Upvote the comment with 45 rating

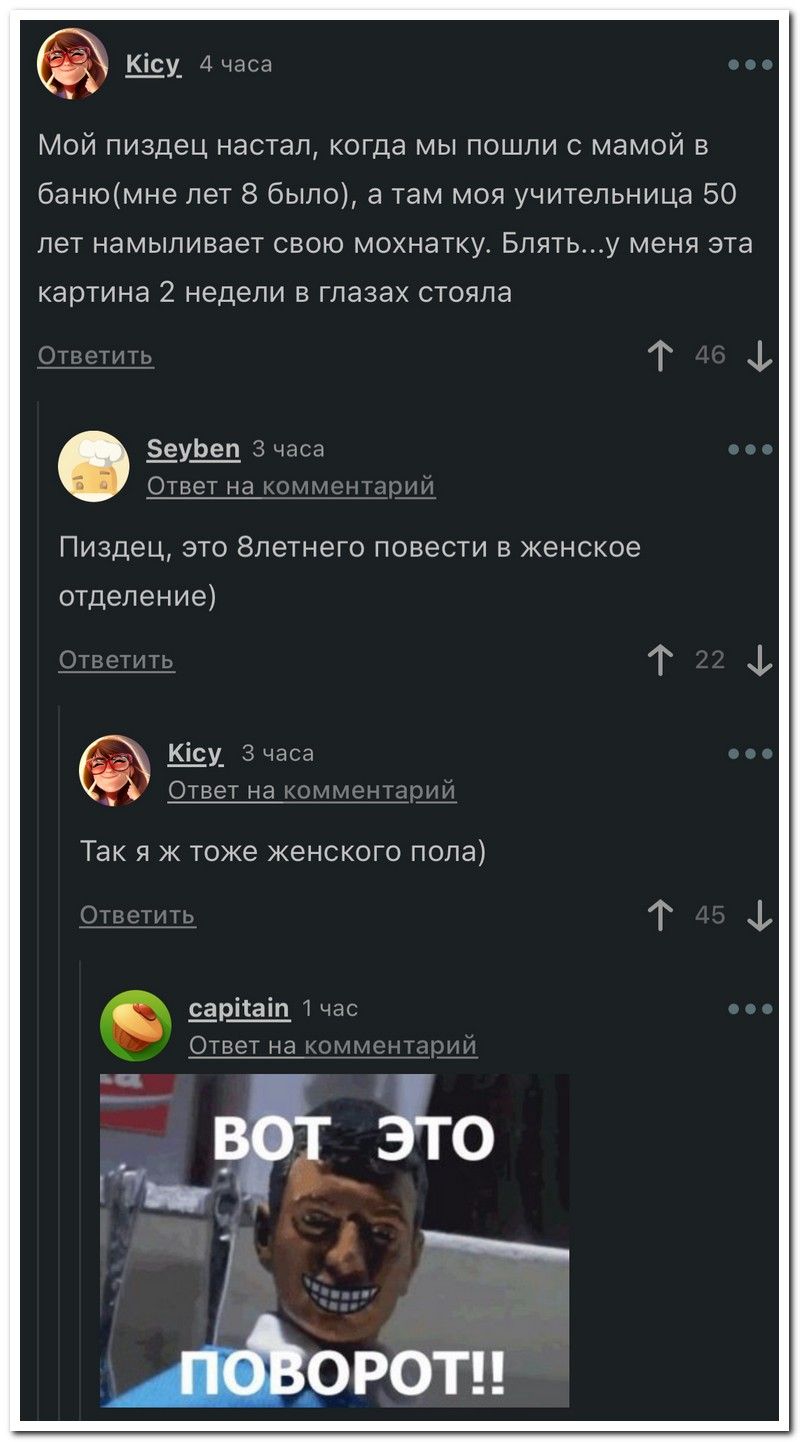coord(660,916)
